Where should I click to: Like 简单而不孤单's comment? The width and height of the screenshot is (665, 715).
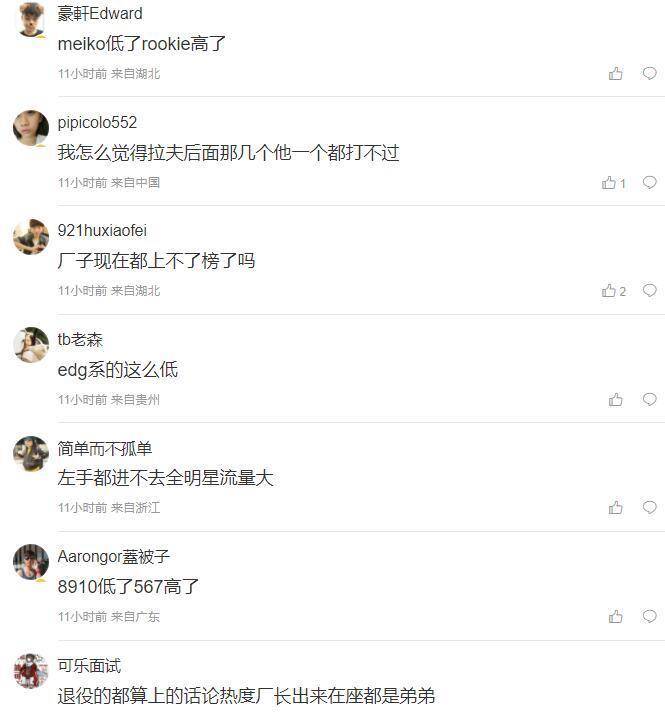(616, 507)
